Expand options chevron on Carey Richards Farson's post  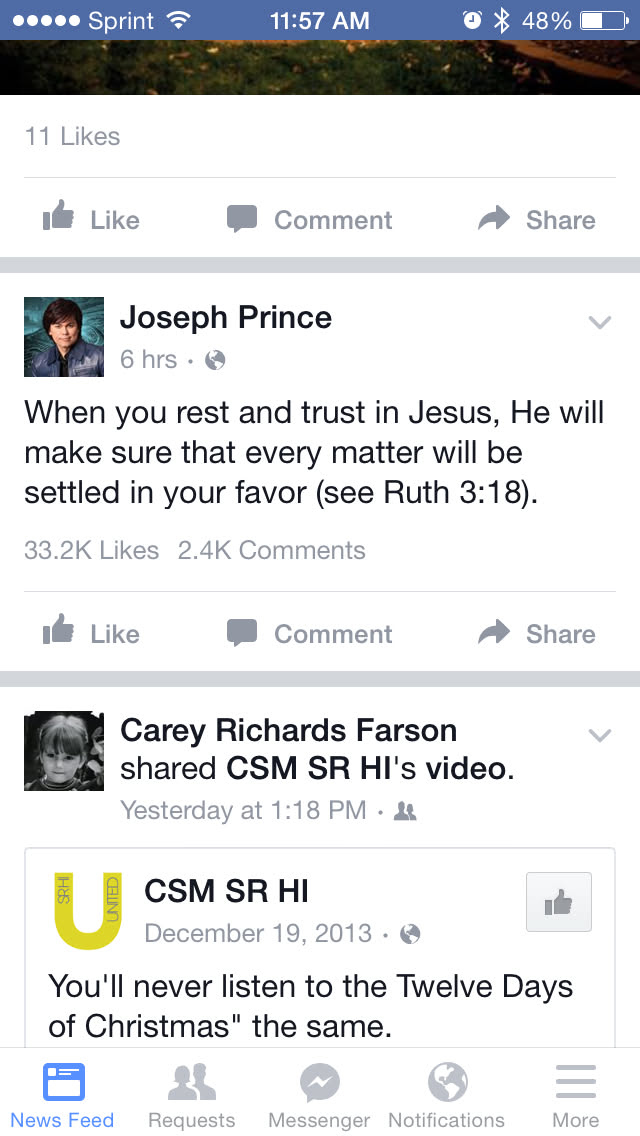pyautogui.click(x=599, y=736)
